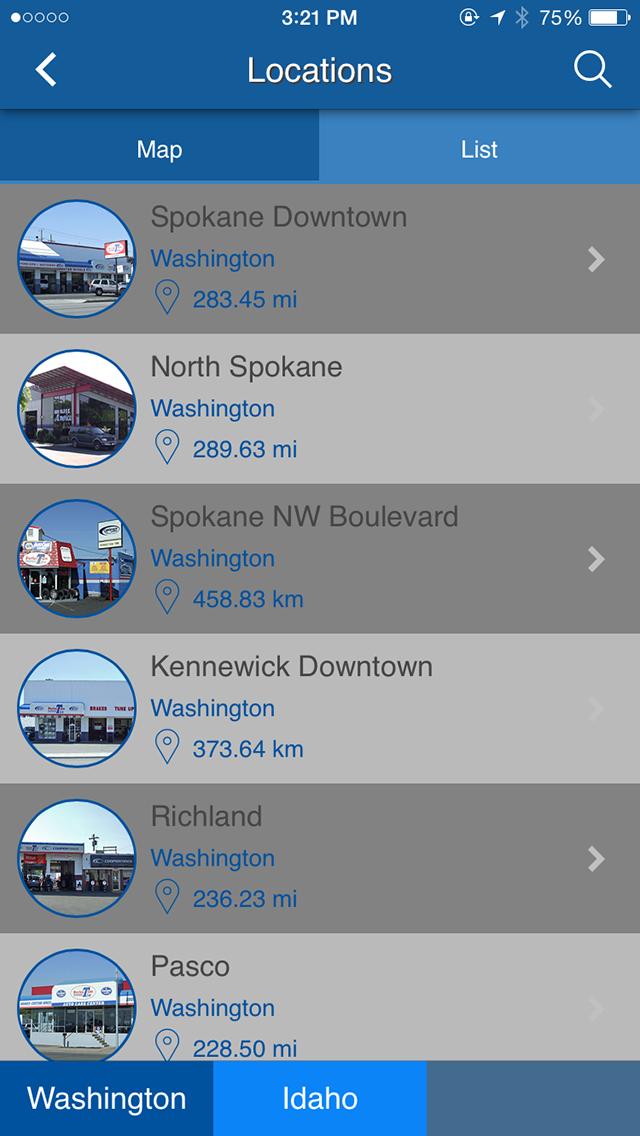View North Spokane location details
The image size is (640, 1136).
(320, 408)
